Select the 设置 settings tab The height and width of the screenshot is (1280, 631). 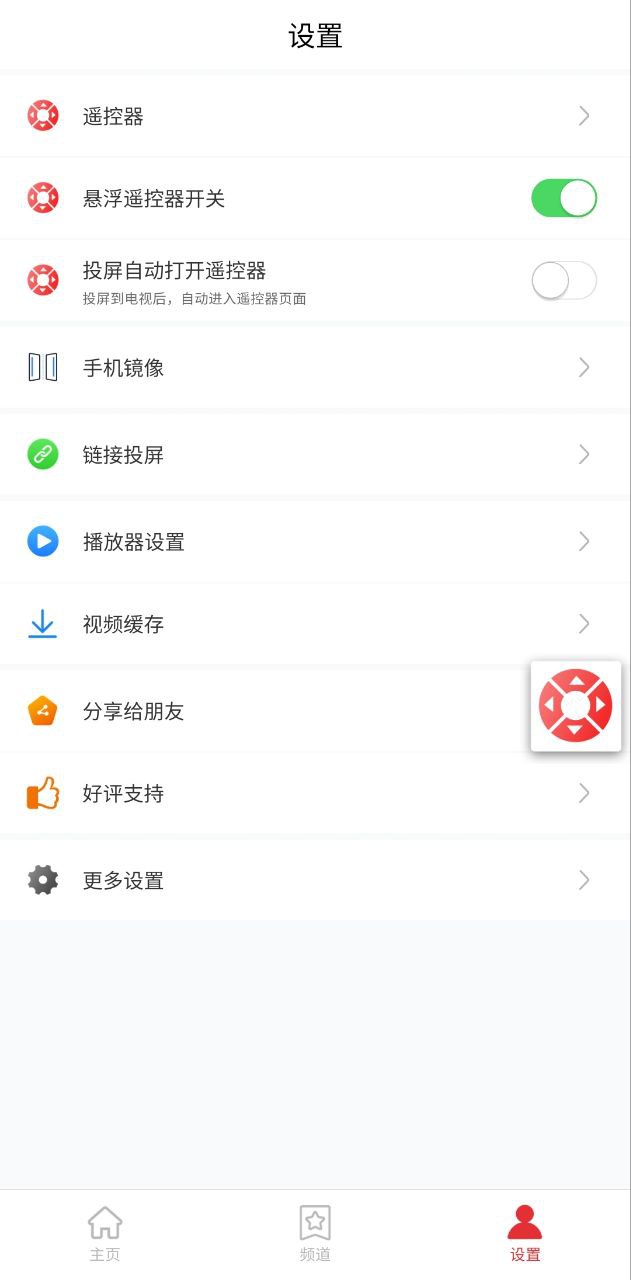click(525, 1234)
